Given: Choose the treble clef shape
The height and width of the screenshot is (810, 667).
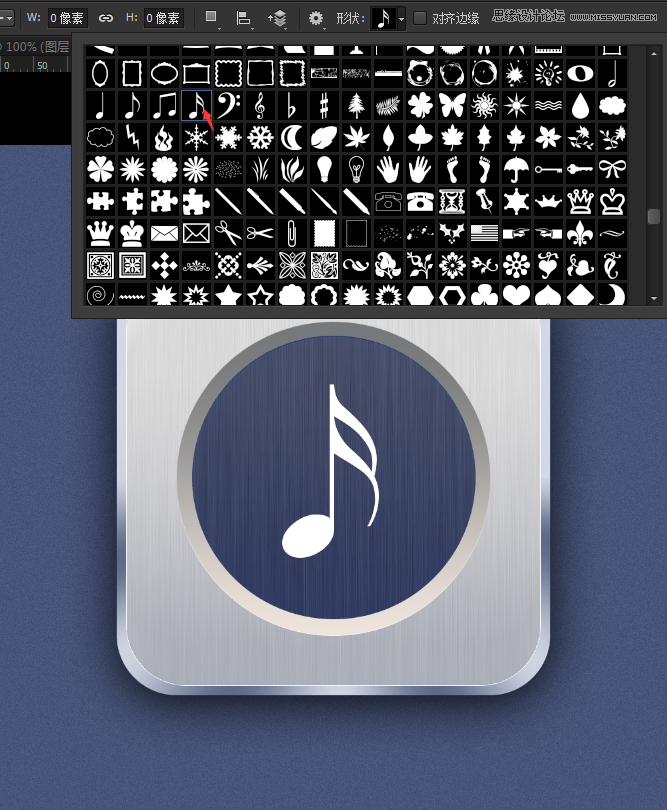Looking at the screenshot, I should [x=260, y=104].
